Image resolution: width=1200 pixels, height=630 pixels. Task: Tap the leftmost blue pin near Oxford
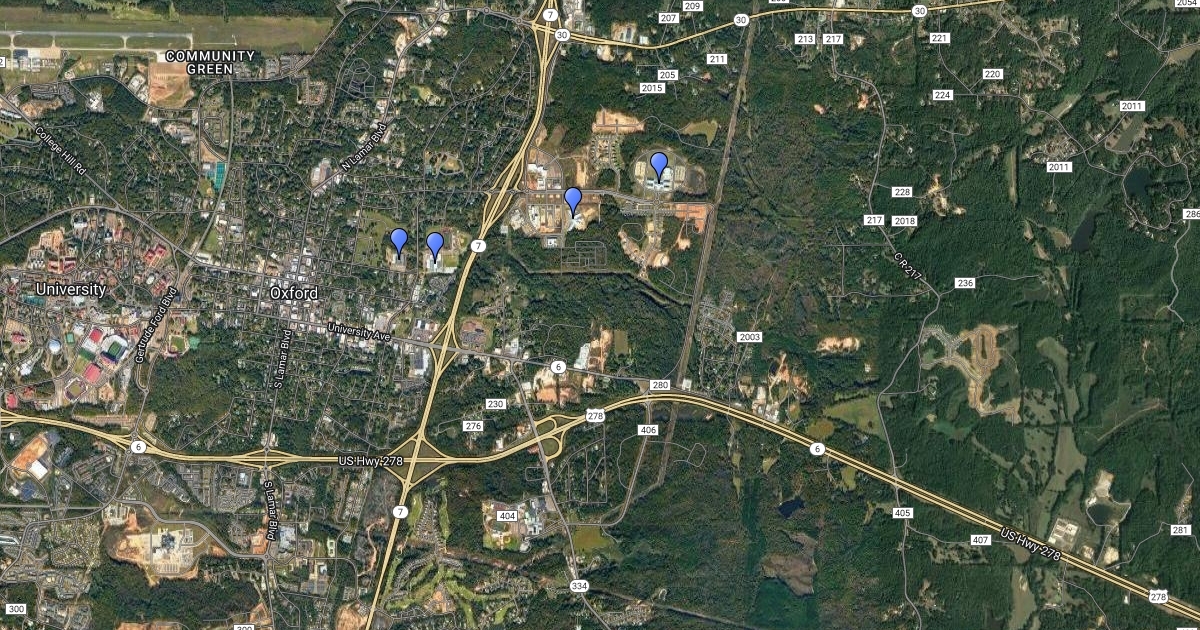399,240
